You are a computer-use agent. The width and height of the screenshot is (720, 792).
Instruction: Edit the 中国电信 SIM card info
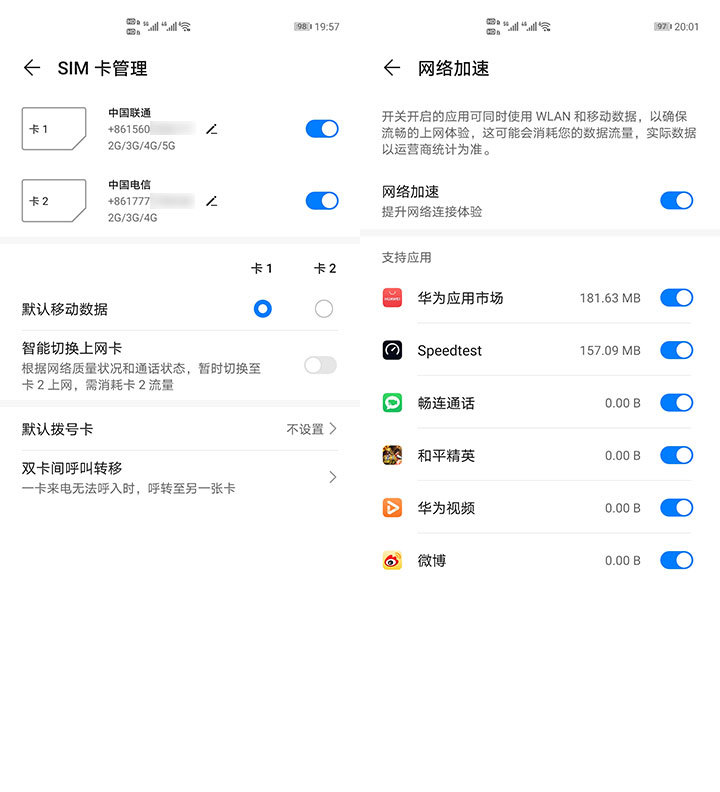211,201
